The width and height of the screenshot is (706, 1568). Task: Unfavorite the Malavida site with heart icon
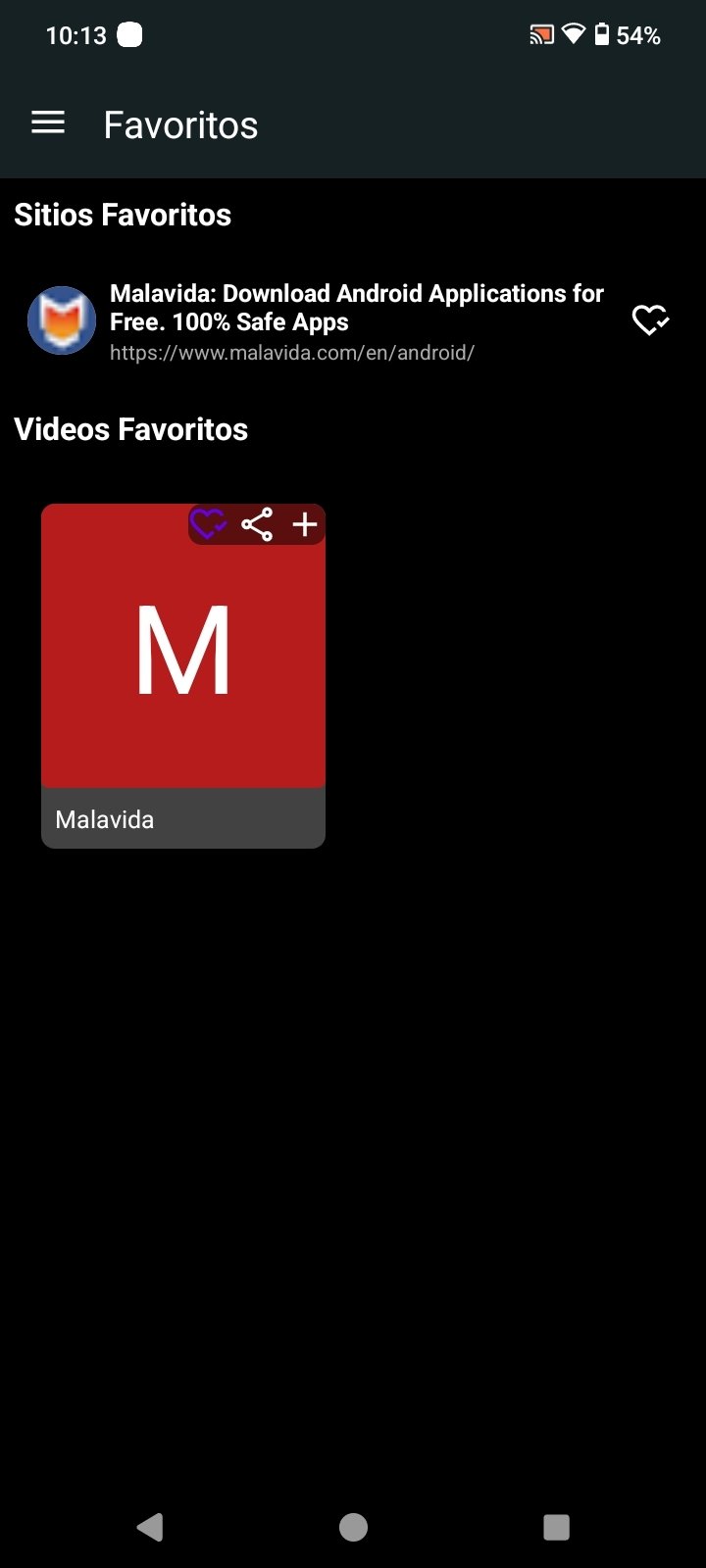coord(650,320)
